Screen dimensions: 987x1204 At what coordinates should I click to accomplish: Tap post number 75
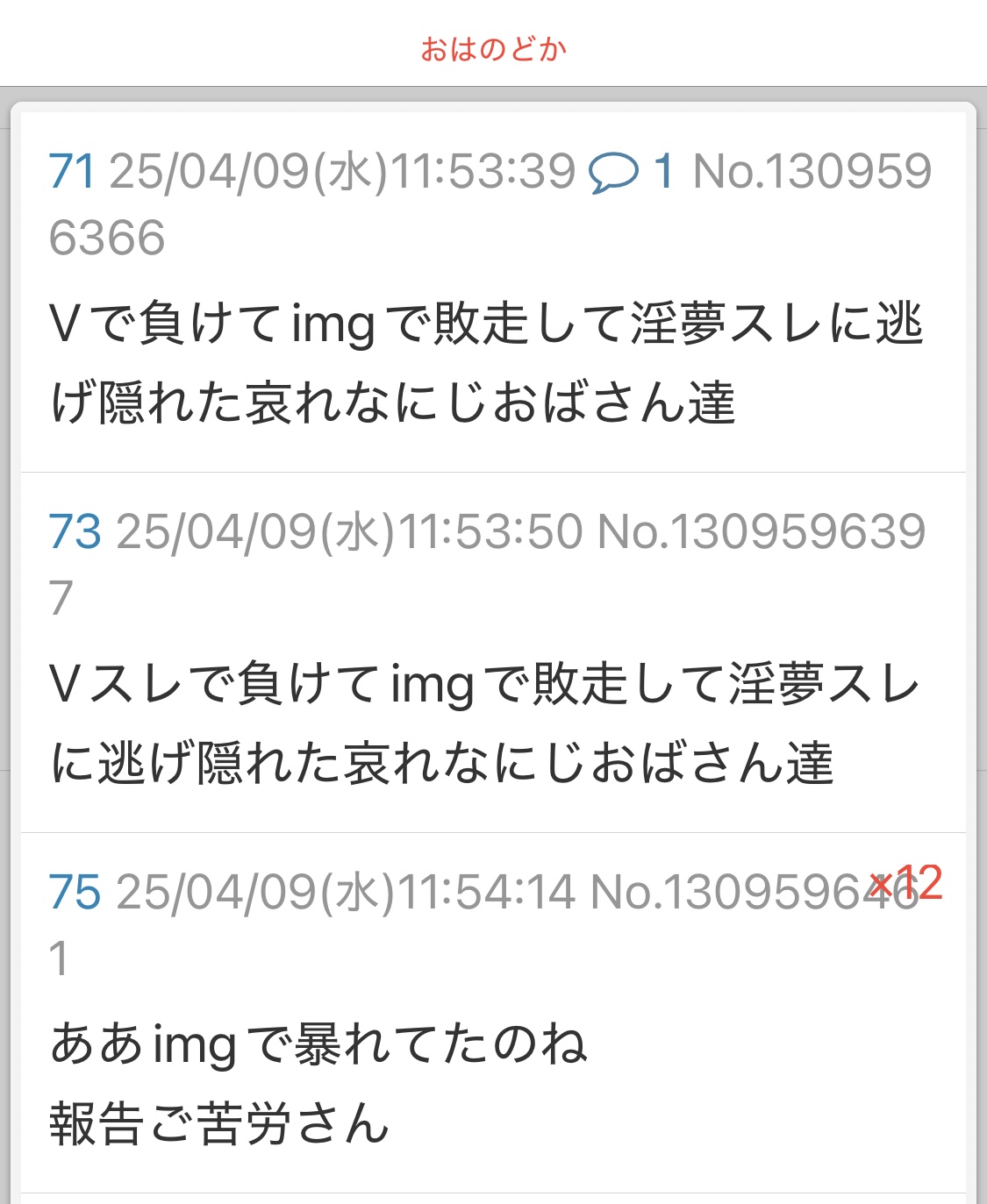pyautogui.click(x=75, y=892)
